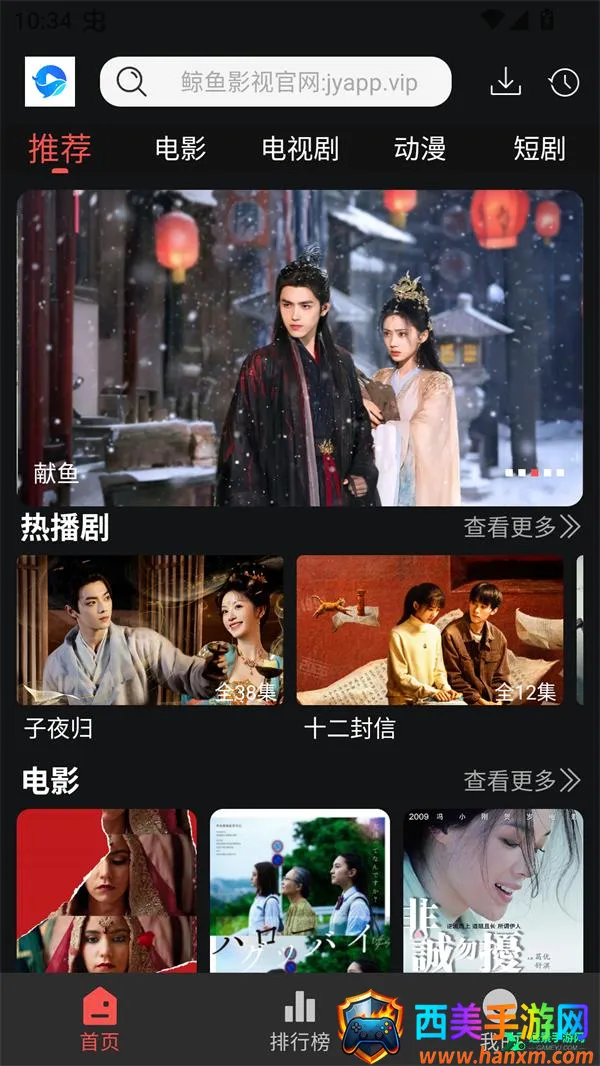Screen dimensions: 600x1066
Task: View more in the 热播剧 section
Action: (521, 527)
